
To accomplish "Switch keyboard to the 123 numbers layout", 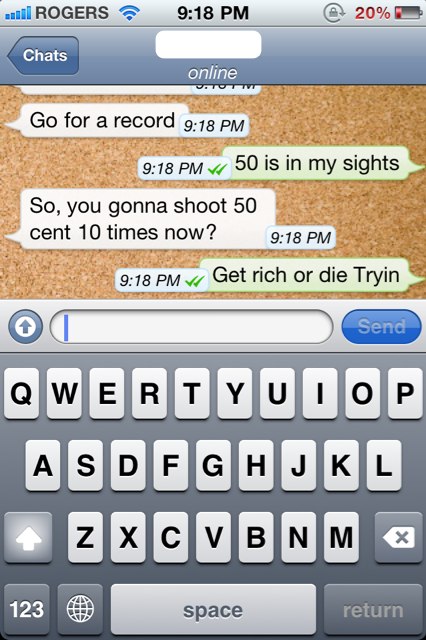I will (27, 609).
